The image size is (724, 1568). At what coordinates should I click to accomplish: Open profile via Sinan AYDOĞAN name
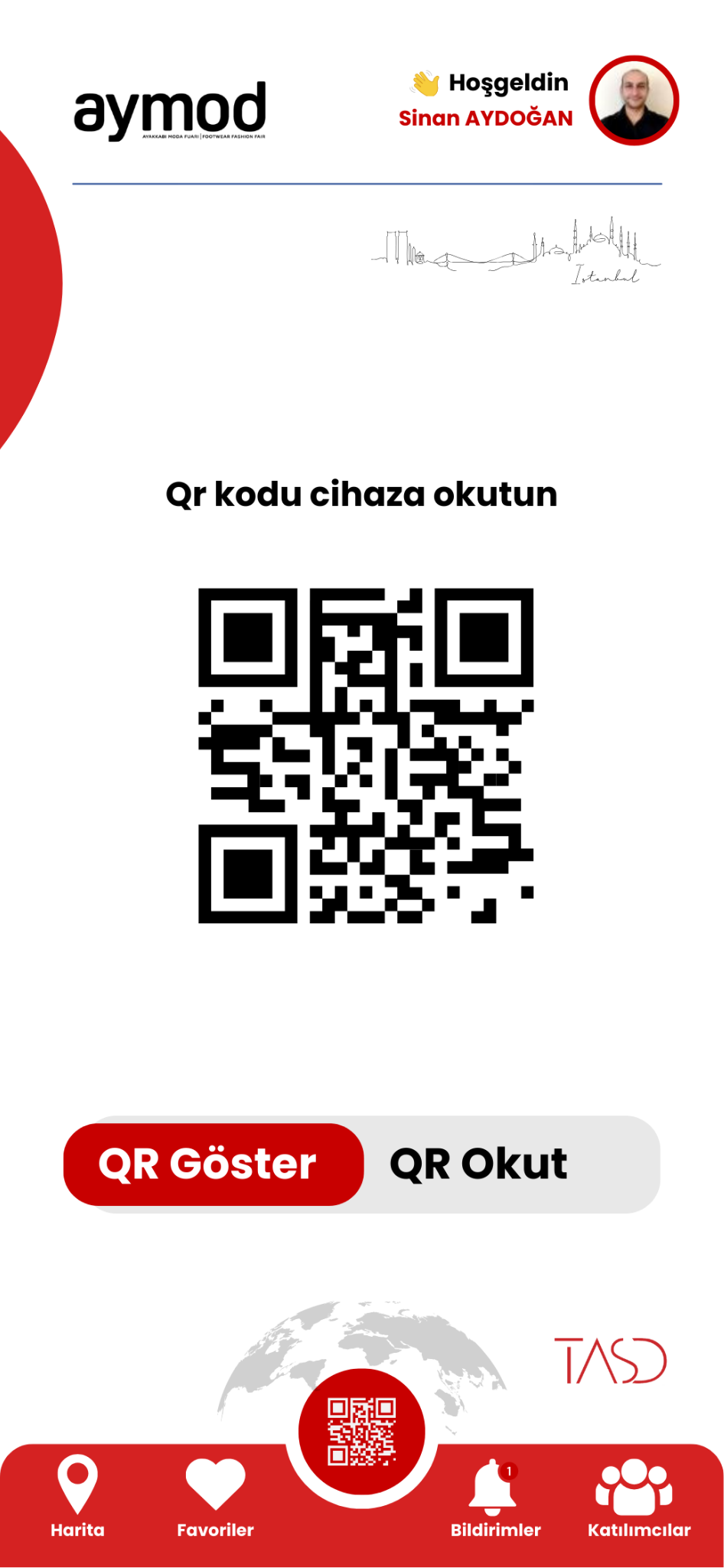point(487,119)
